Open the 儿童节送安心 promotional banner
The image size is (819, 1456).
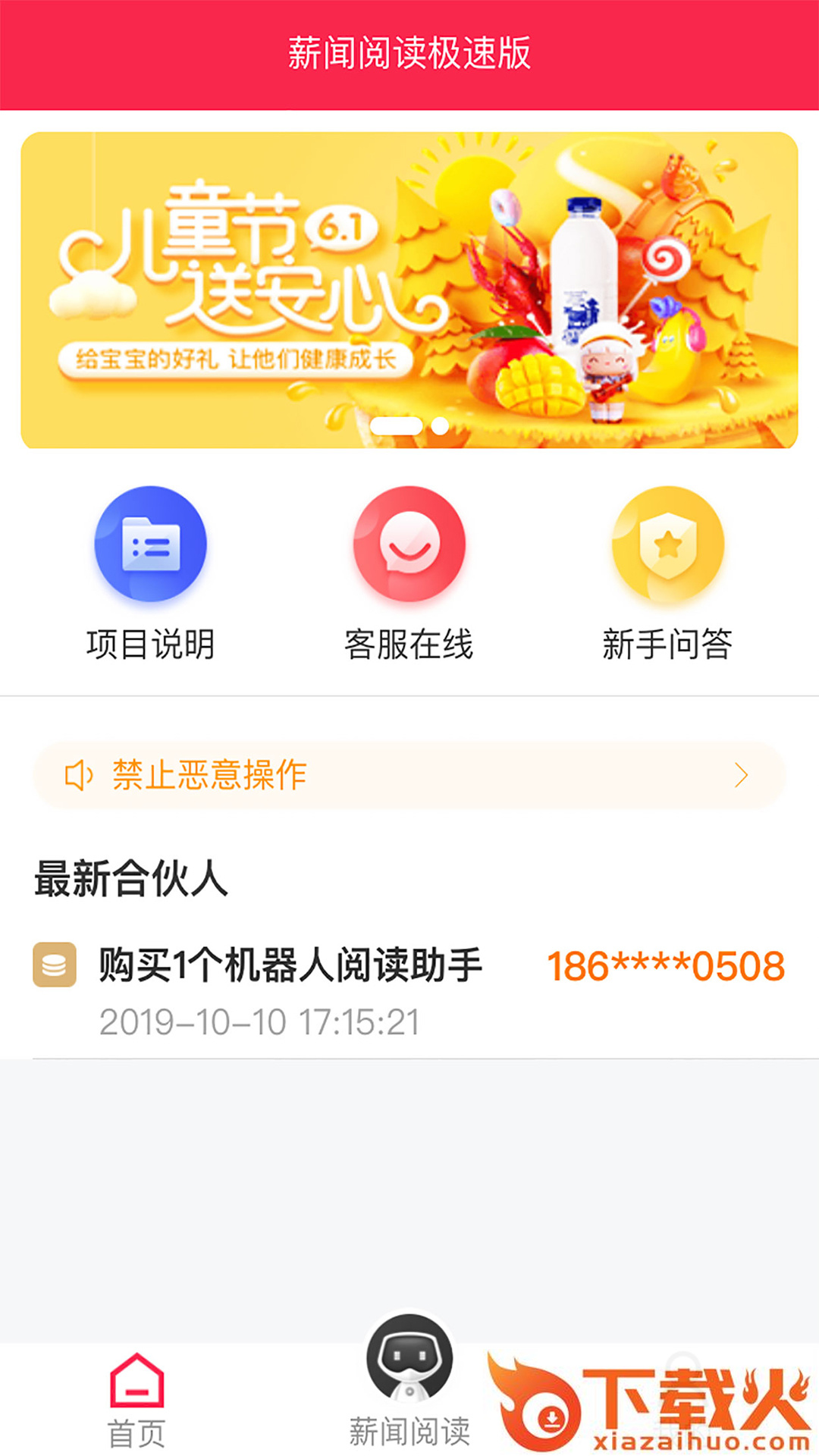(409, 290)
